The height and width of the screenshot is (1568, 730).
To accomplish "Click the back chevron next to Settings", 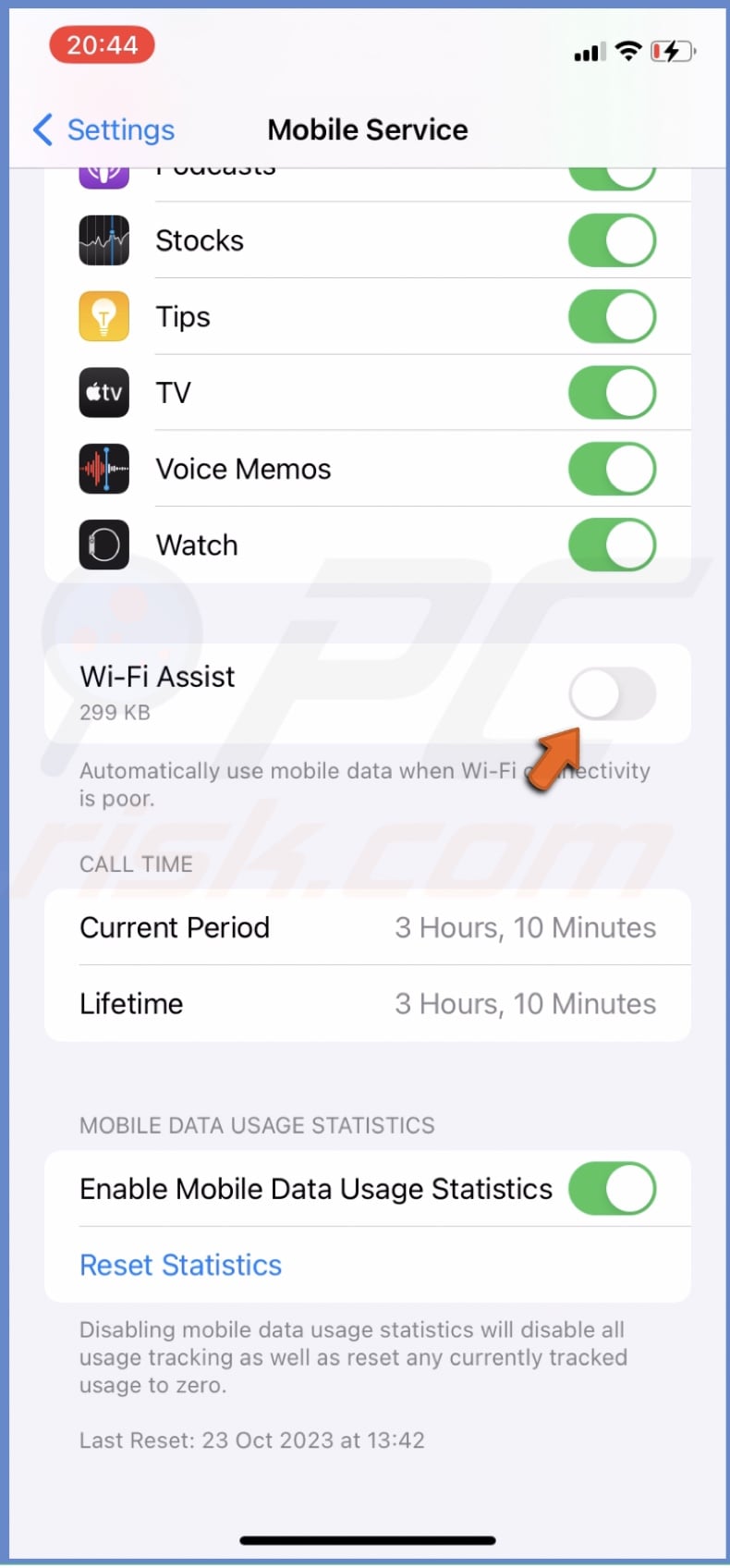I will click(x=42, y=129).
